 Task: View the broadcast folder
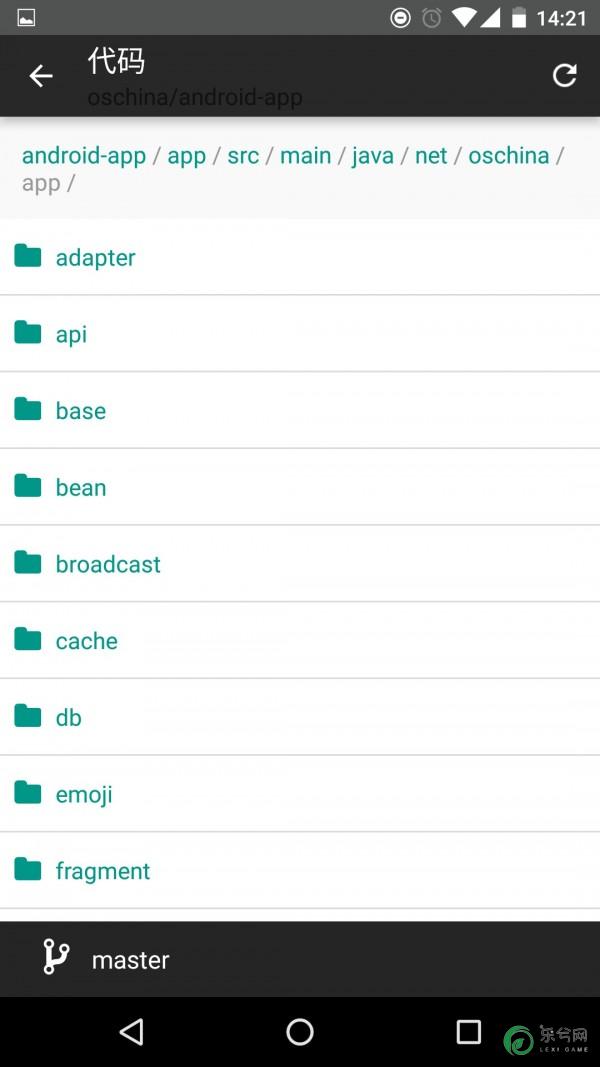tap(300, 563)
